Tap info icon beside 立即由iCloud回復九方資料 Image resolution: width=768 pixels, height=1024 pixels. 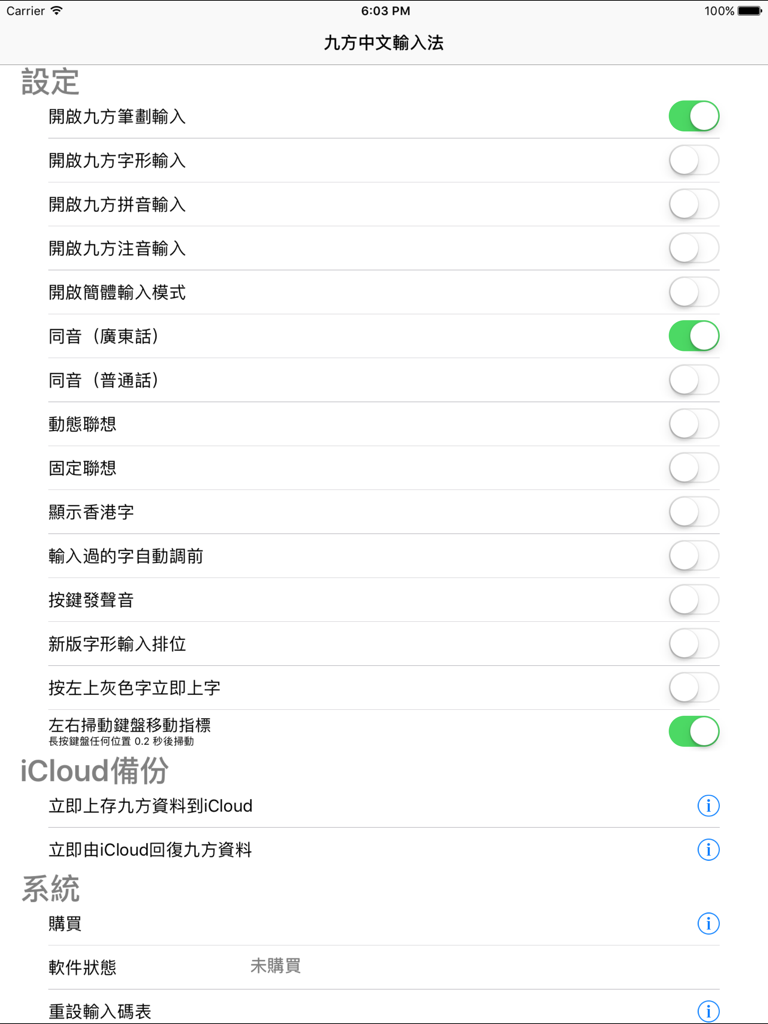click(x=708, y=849)
